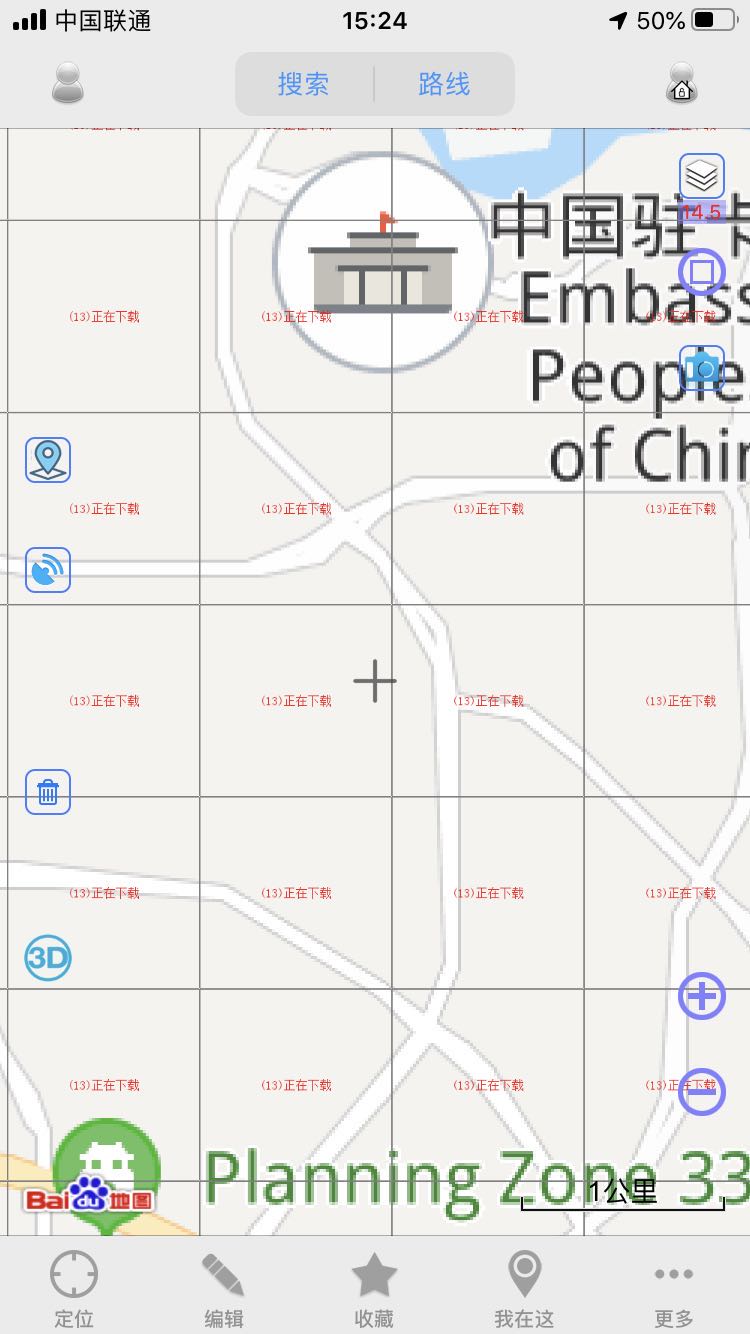Viewport: 750px width, 1334px height.
Task: Open the home lock icon
Action: click(682, 83)
